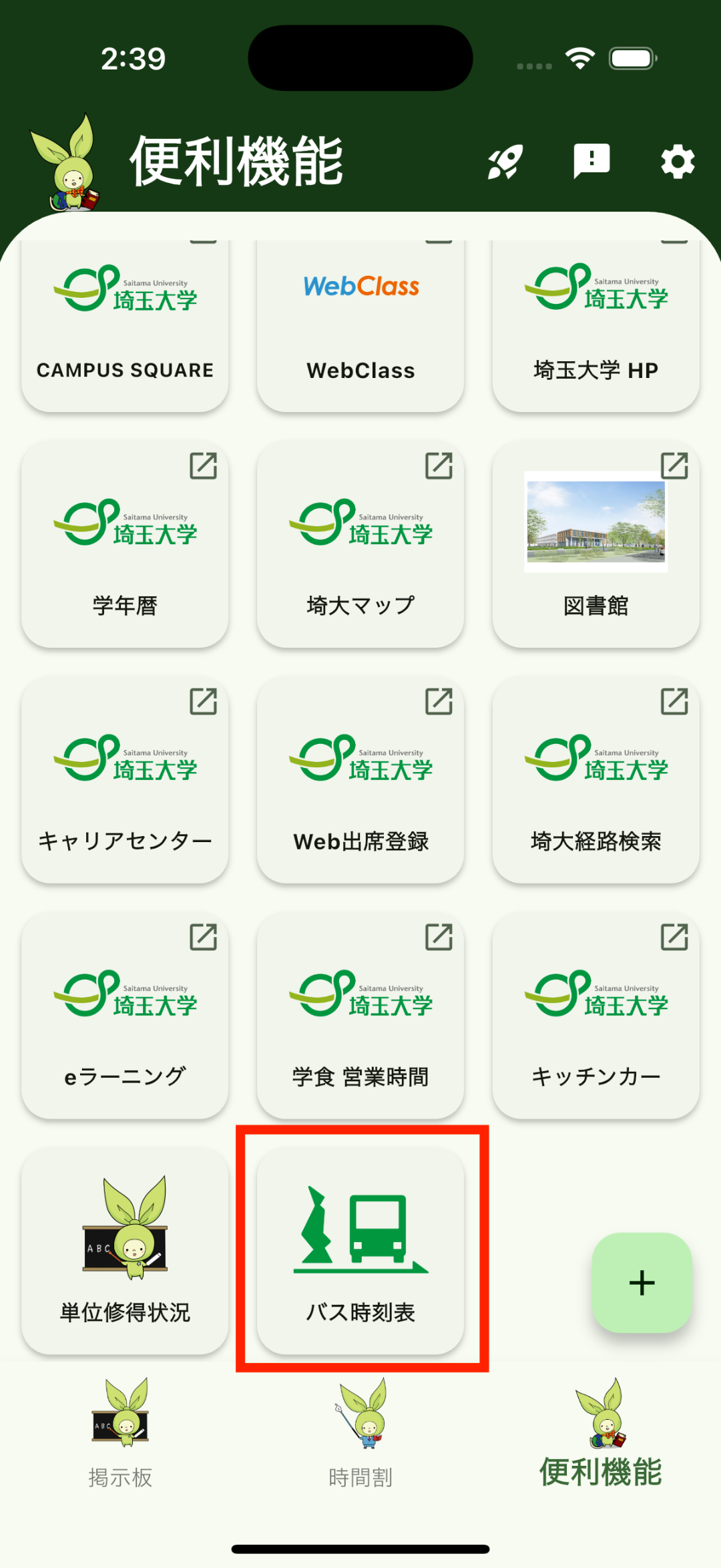The height and width of the screenshot is (1568, 721).
Task: Open the rocket icon in the header
Action: click(505, 162)
